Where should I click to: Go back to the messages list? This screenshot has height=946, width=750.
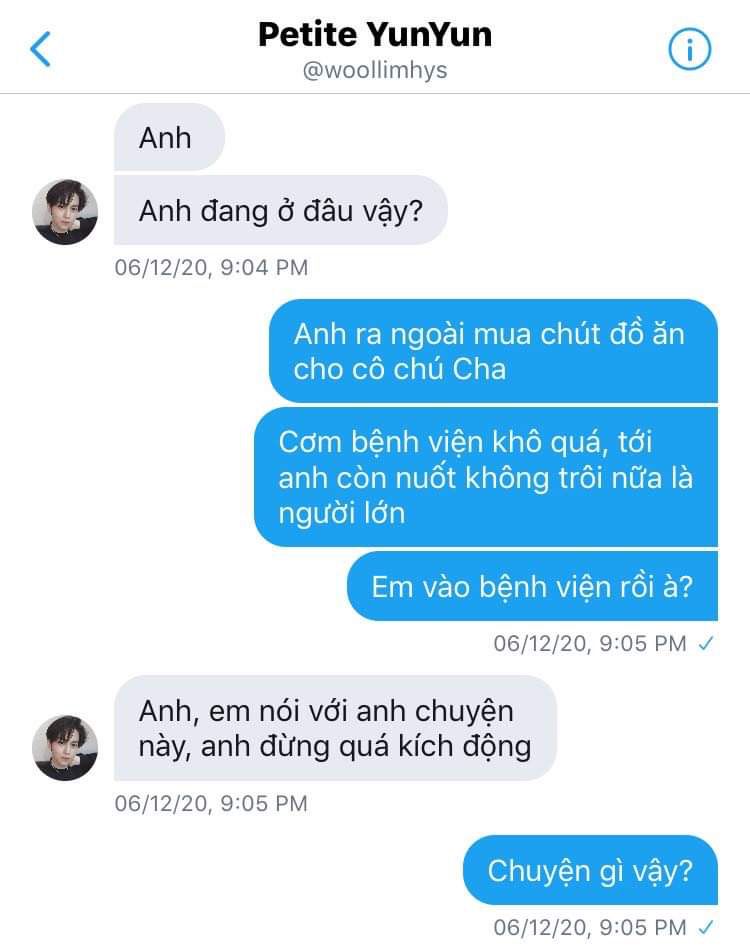(x=40, y=49)
